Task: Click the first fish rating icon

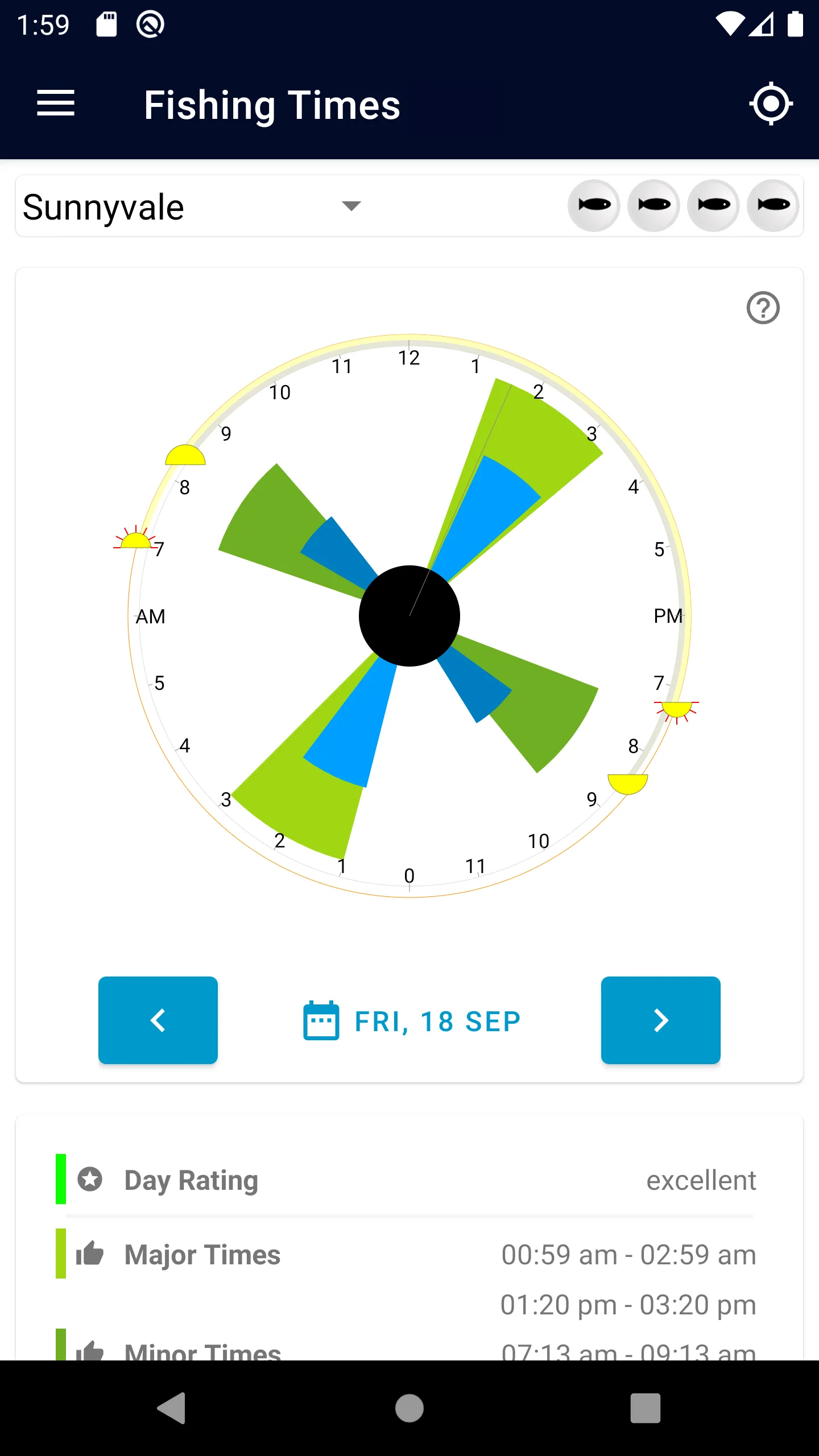Action: (x=594, y=205)
